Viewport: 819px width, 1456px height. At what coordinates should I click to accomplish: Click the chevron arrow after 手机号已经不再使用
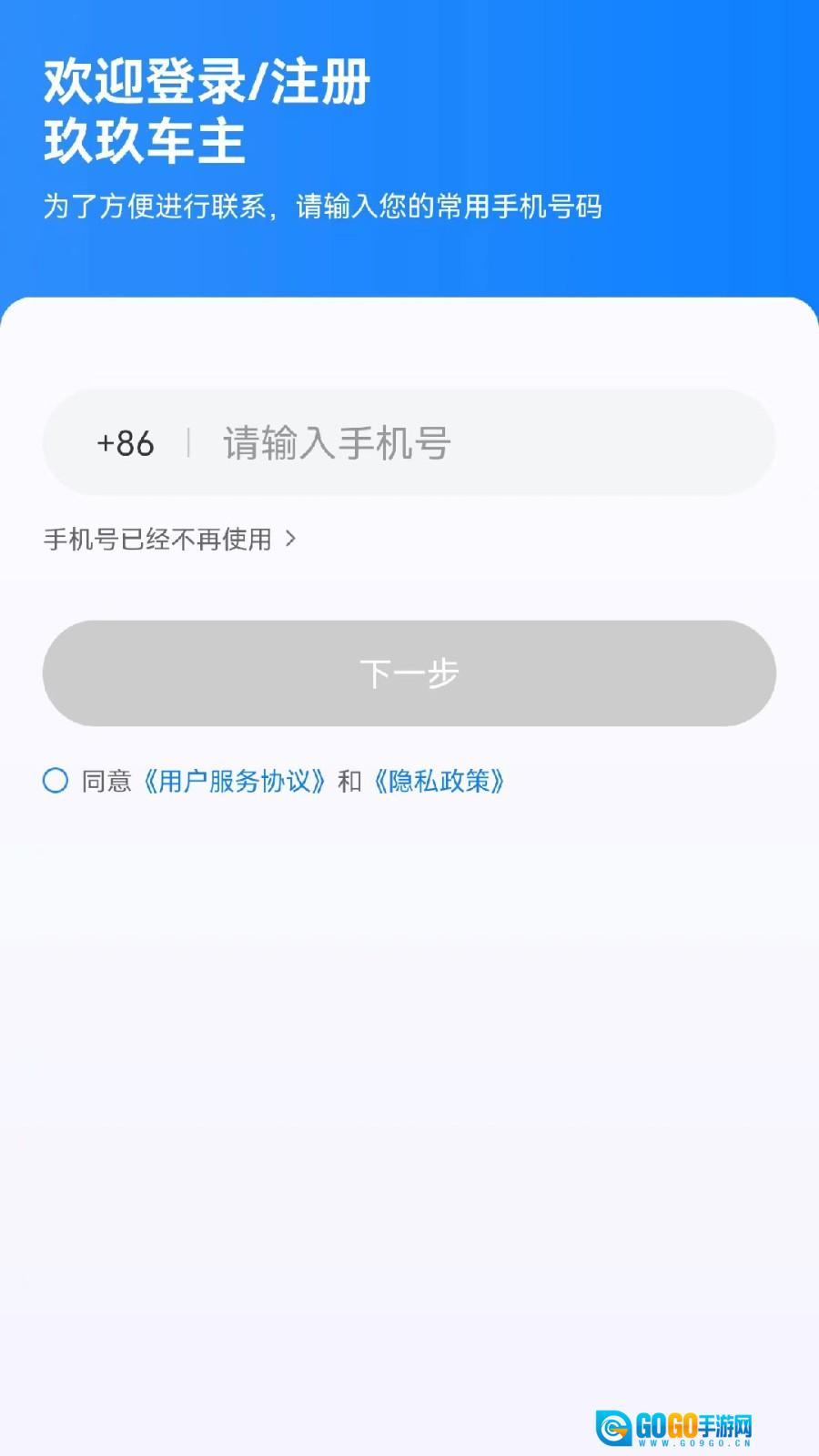(x=293, y=539)
